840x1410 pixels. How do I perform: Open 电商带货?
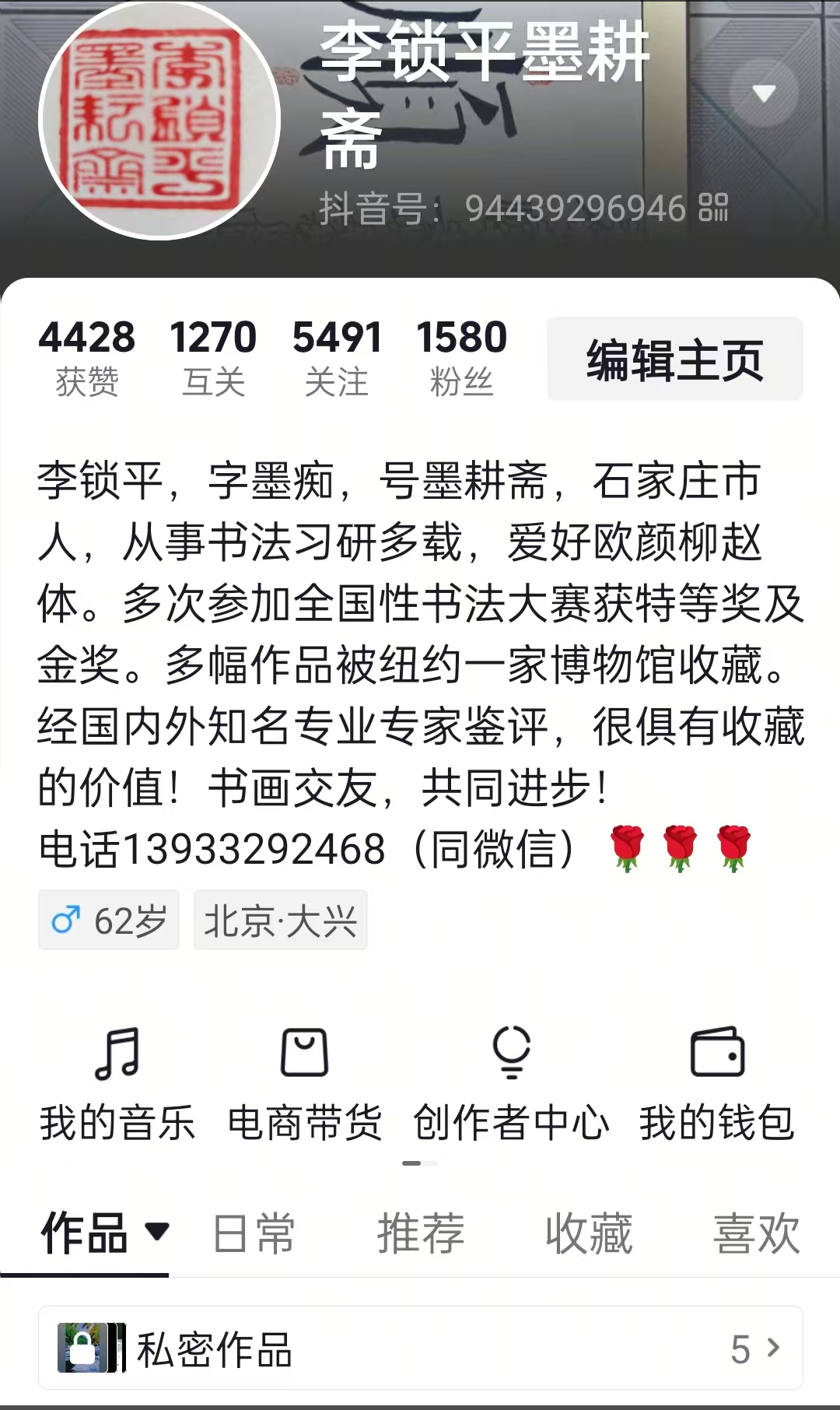[304, 1084]
